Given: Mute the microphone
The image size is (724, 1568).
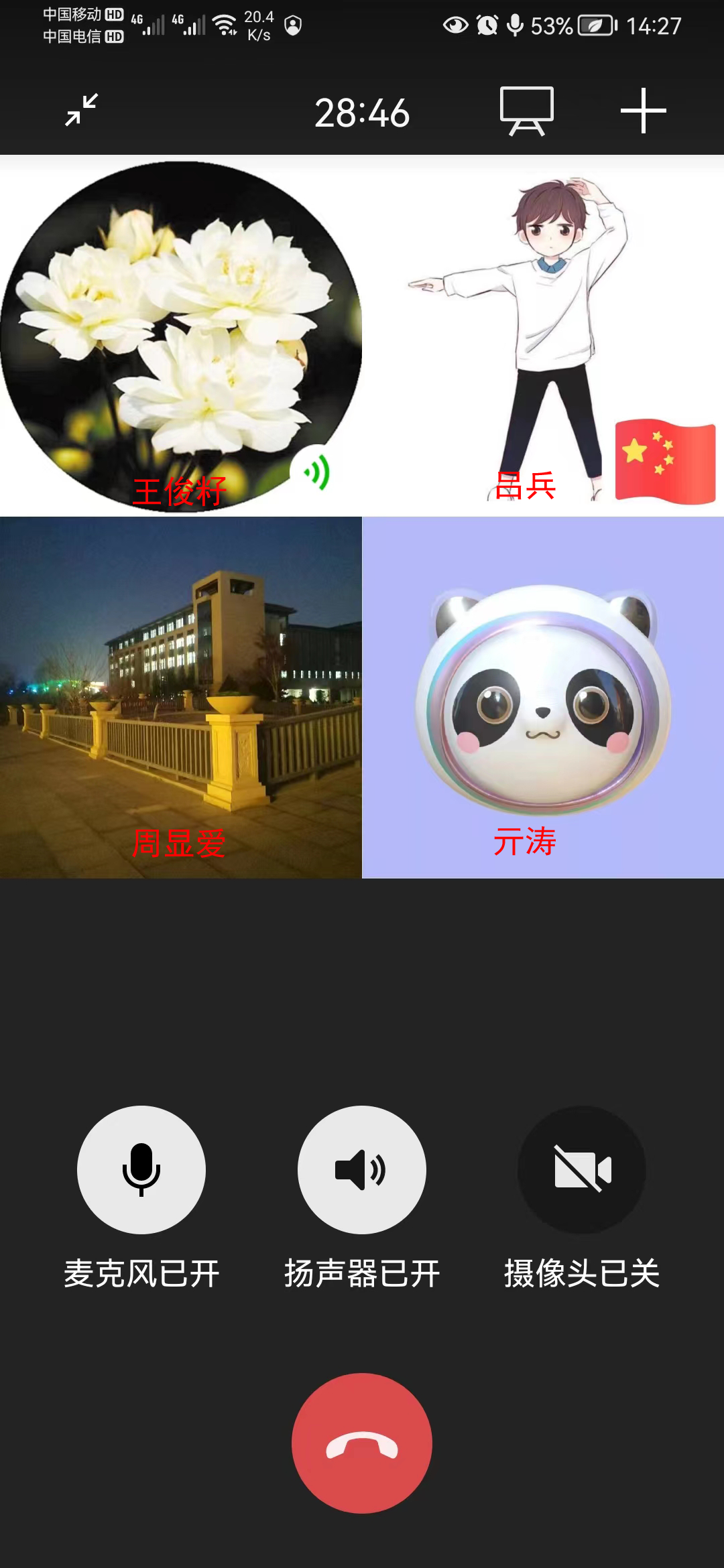Looking at the screenshot, I should (141, 1170).
